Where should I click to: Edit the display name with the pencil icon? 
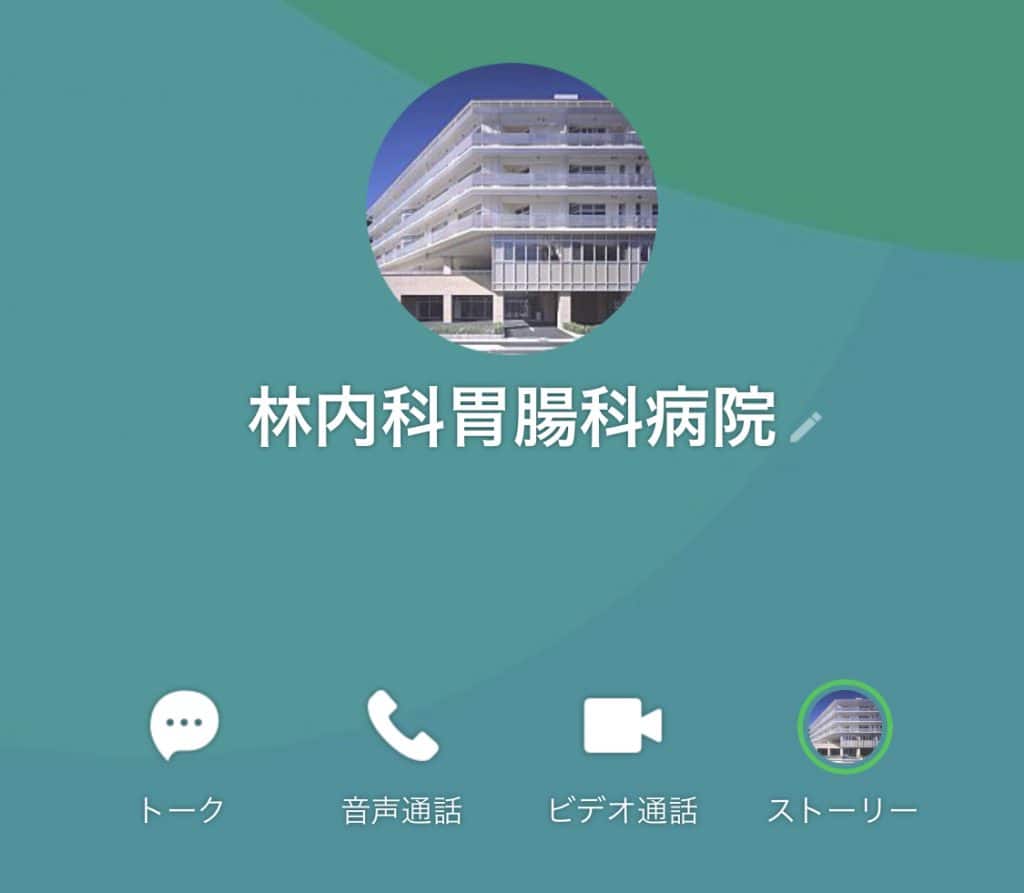click(x=804, y=426)
